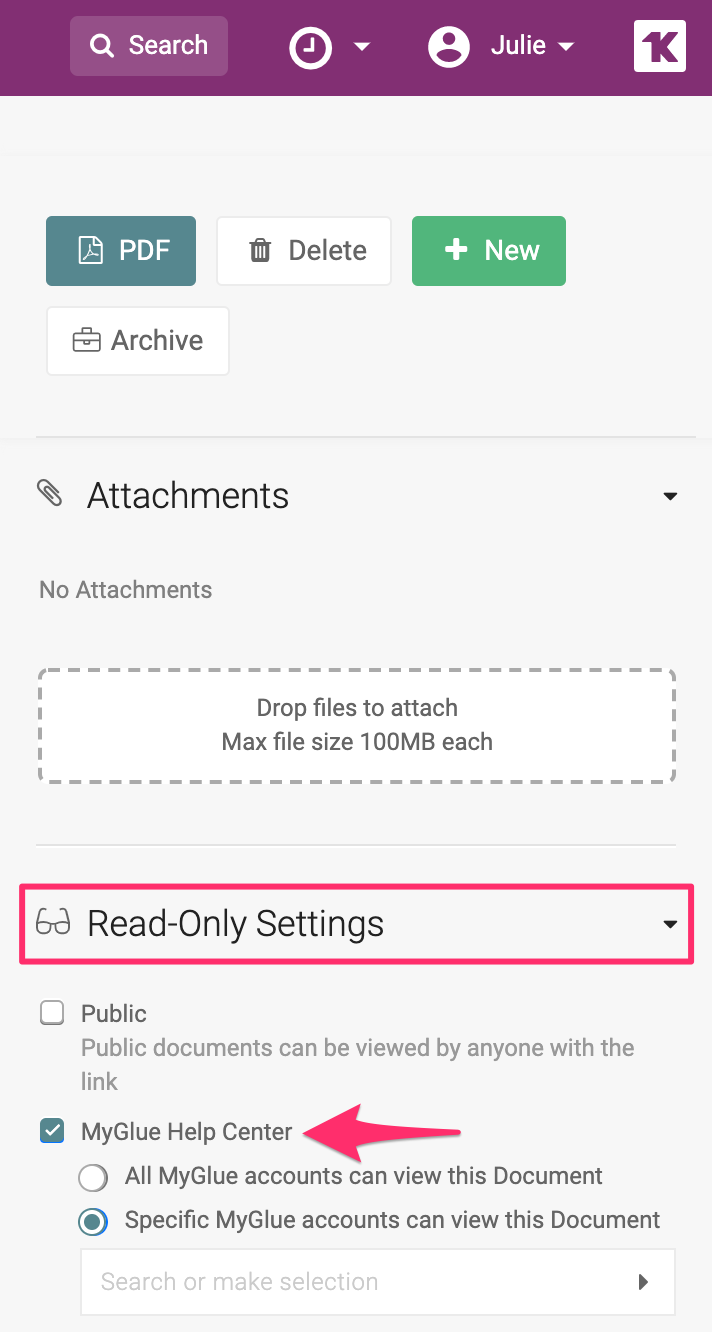
Task: Tap the K logo in the header
Action: 660,46
